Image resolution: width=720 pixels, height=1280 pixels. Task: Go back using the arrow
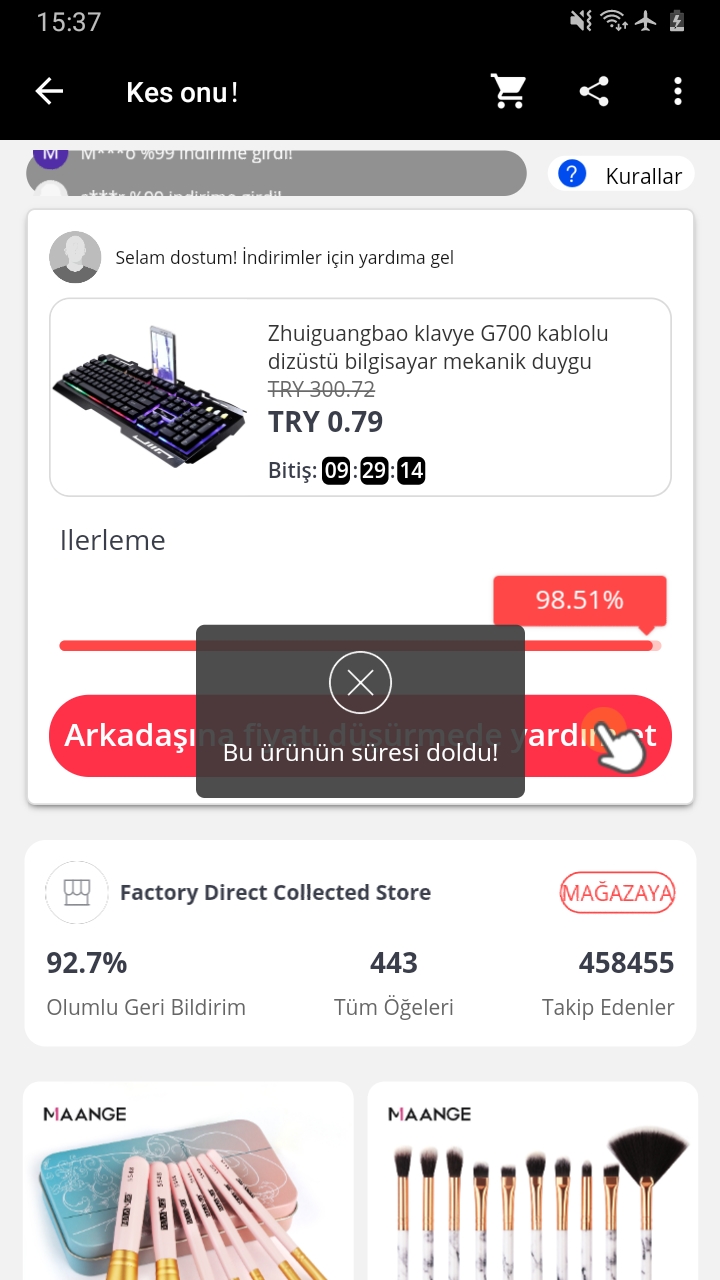[x=49, y=92]
